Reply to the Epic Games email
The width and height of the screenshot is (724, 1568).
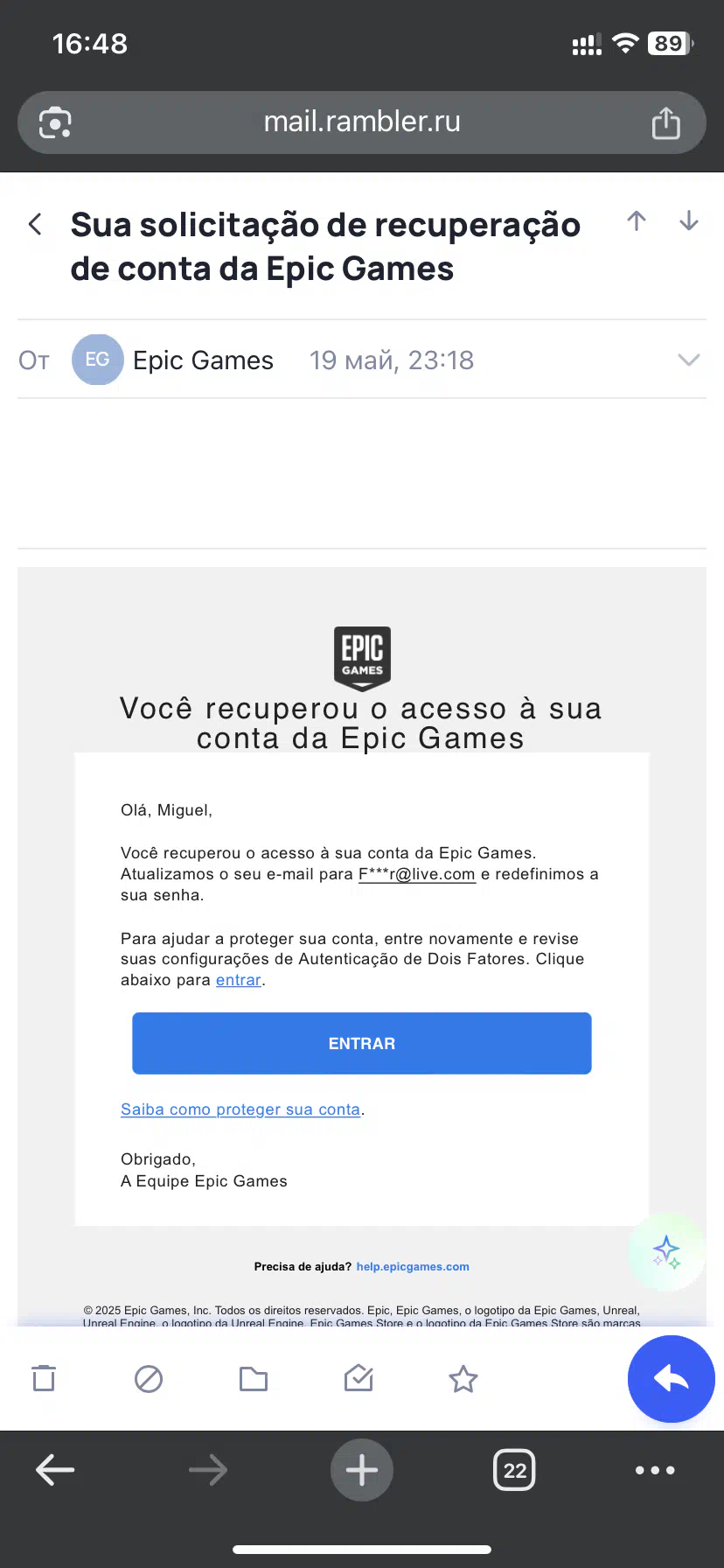pyautogui.click(x=672, y=1379)
